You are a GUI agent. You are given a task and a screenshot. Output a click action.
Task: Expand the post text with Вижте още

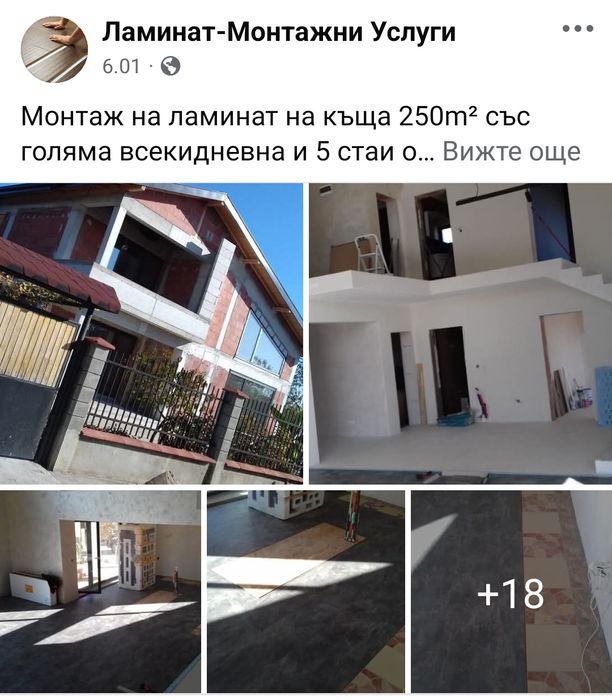point(511,151)
